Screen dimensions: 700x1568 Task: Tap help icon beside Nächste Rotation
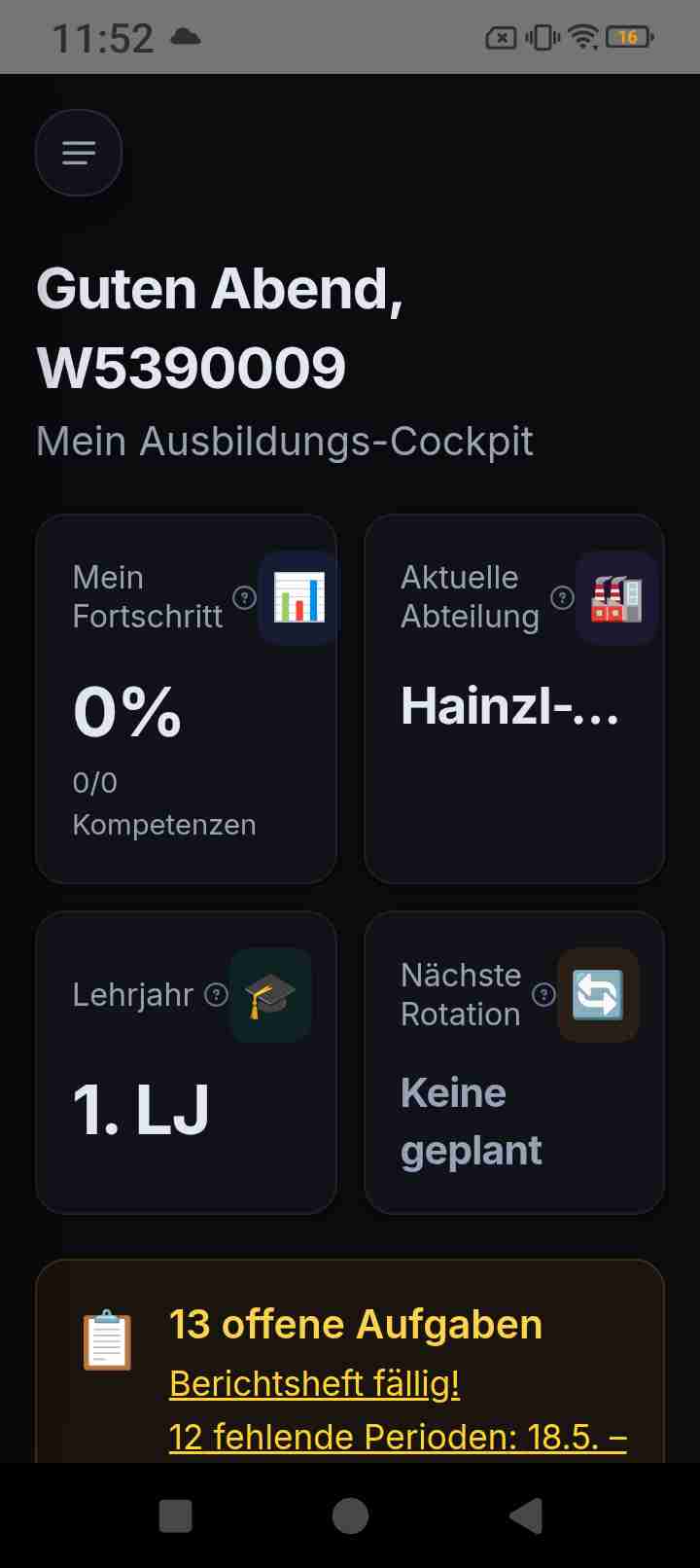coord(544,994)
